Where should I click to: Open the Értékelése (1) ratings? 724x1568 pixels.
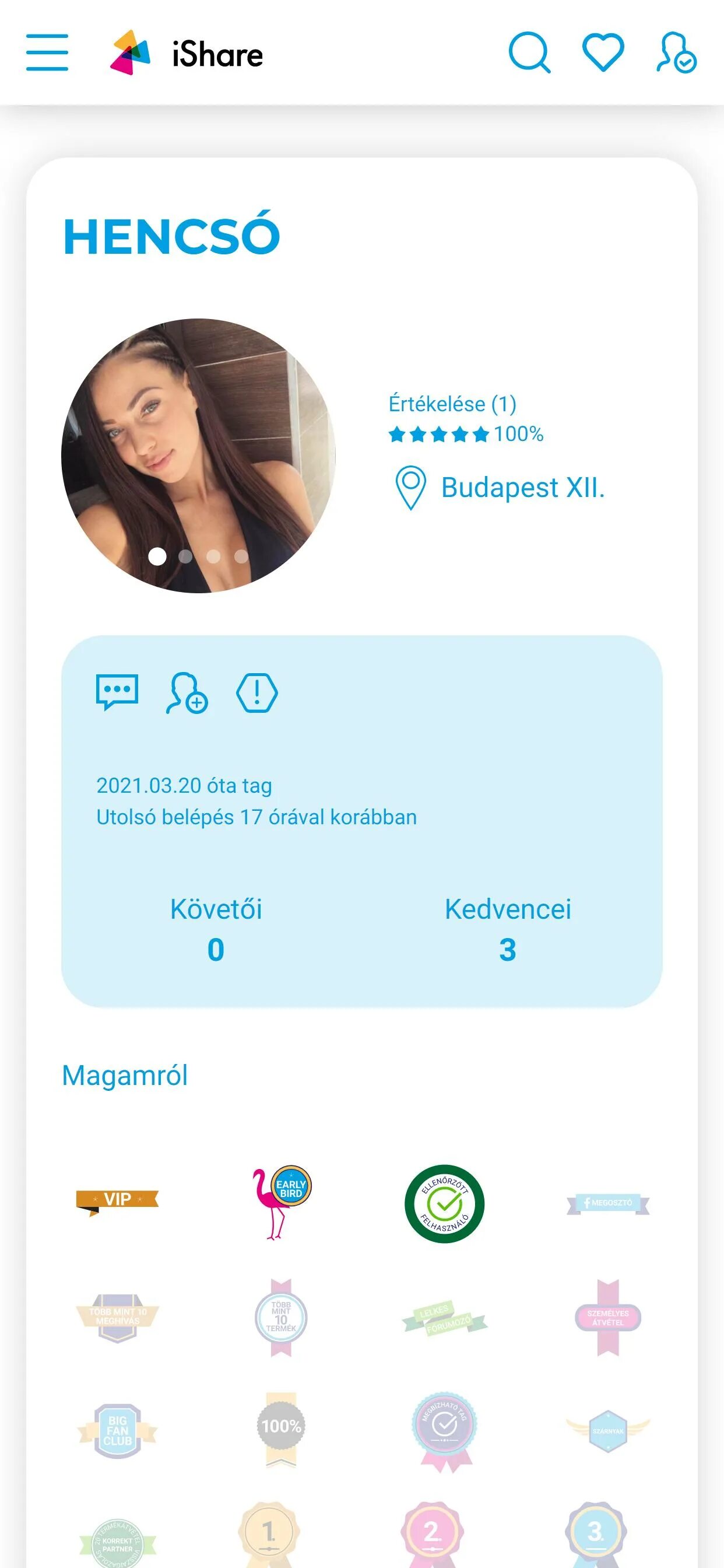tap(452, 404)
